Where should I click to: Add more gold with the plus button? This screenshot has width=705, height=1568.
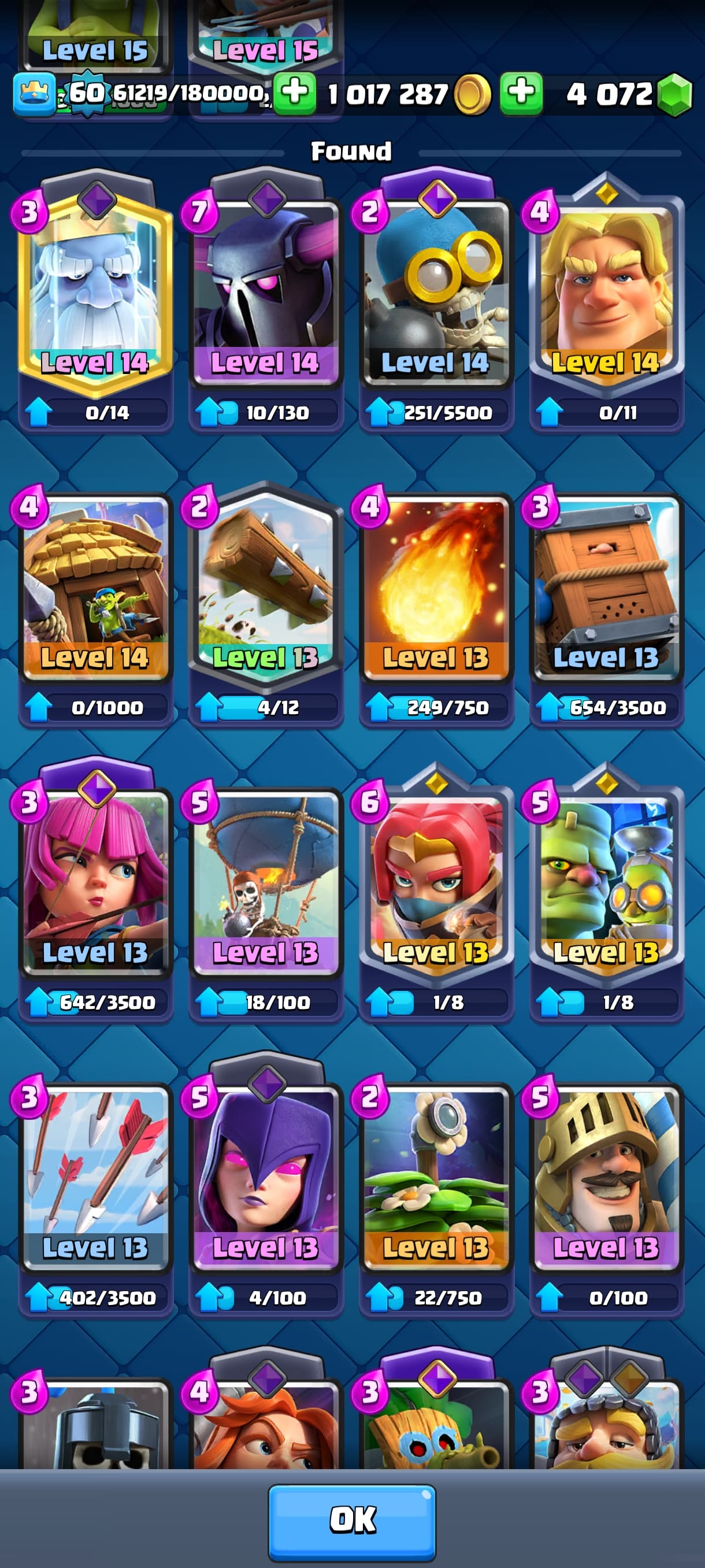294,93
